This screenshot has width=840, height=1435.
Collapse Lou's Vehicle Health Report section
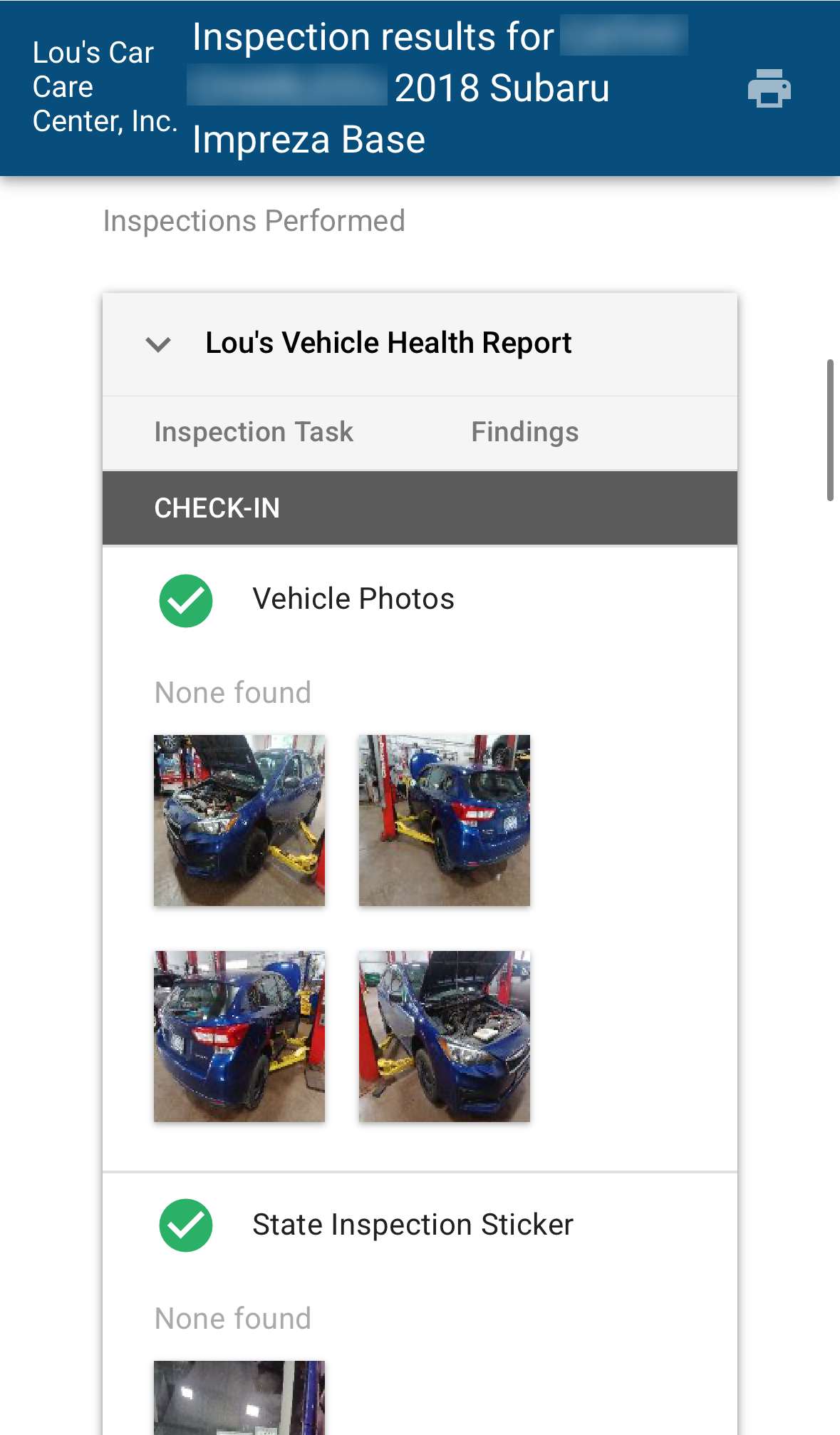pyautogui.click(x=158, y=344)
